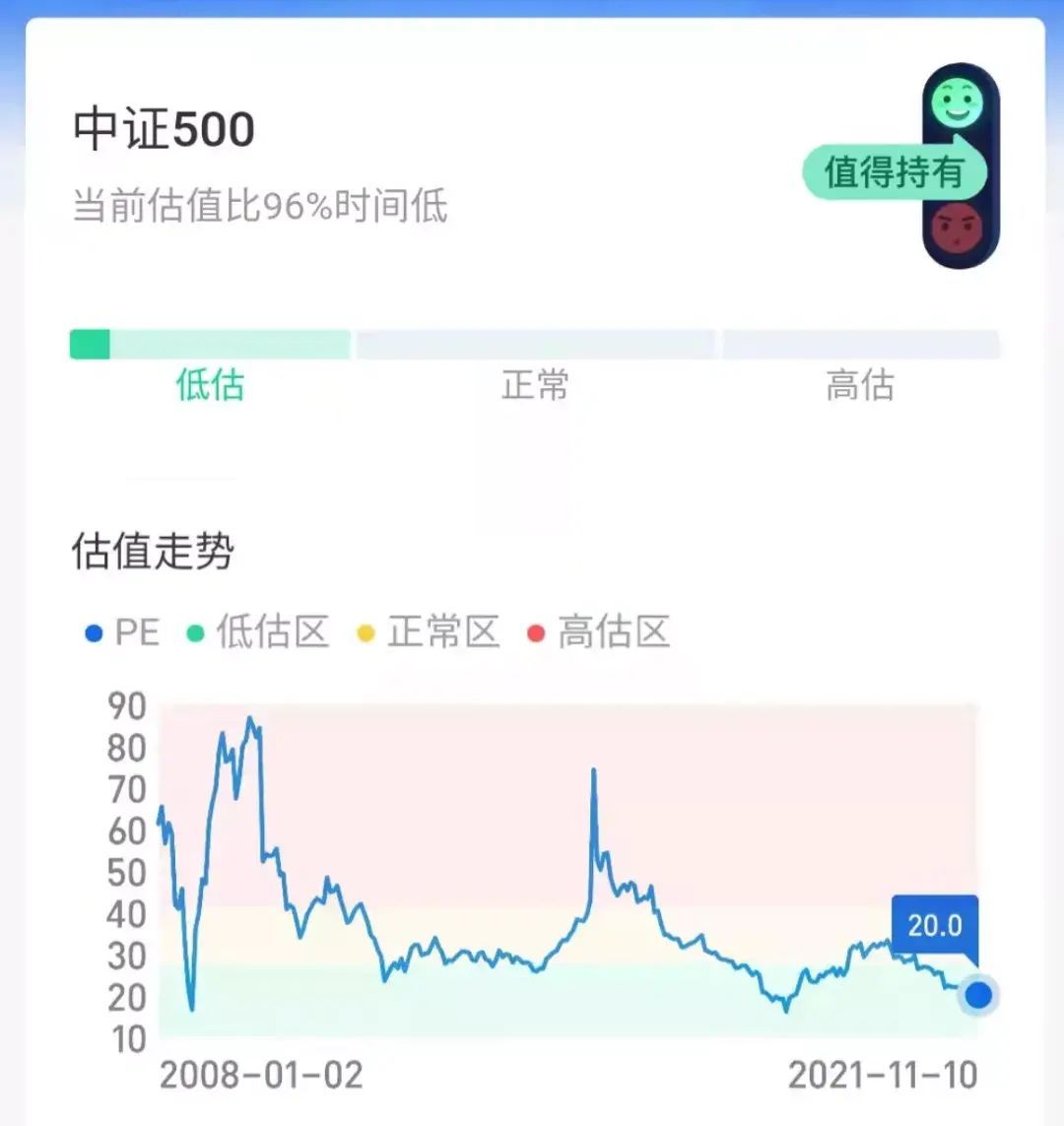Image resolution: width=1064 pixels, height=1126 pixels.
Task: Toggle the 高估区 legend item
Action: pos(600,632)
